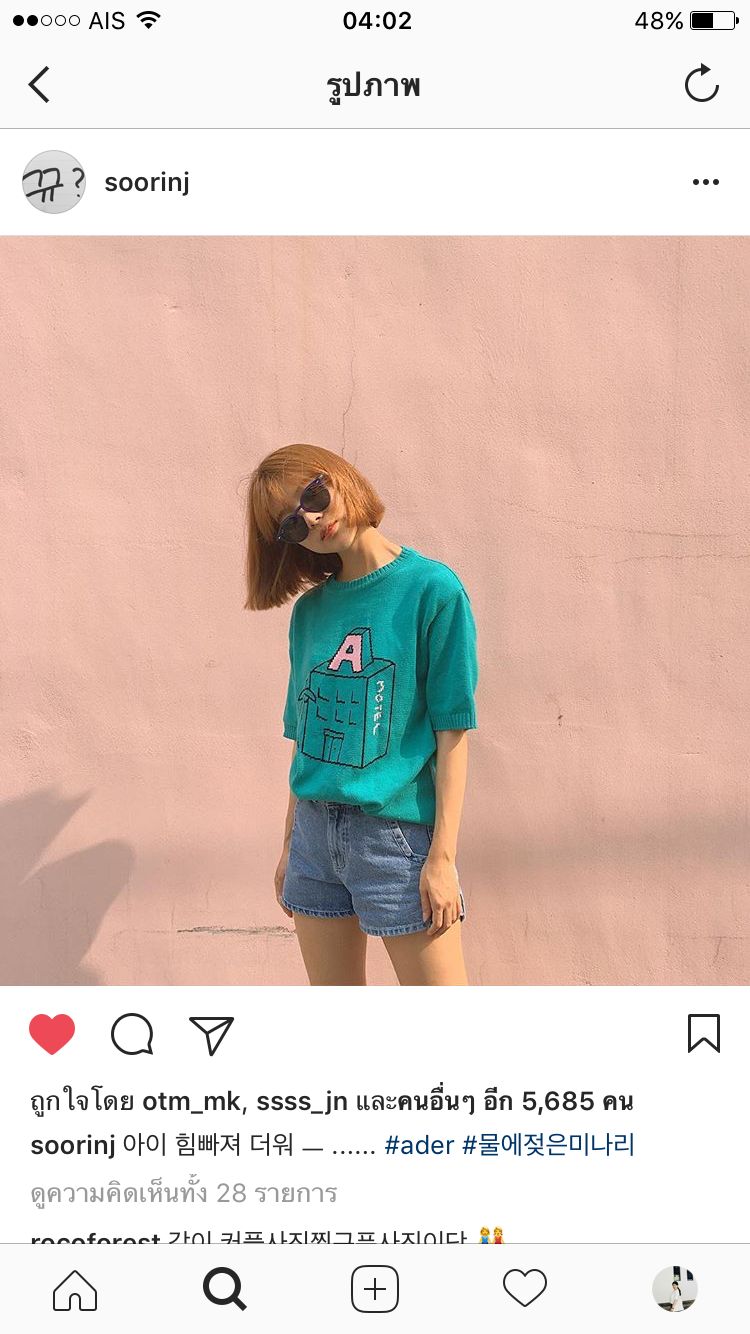Go back using the top-left arrow
Screen dimensions: 750x1334
pos(39,85)
